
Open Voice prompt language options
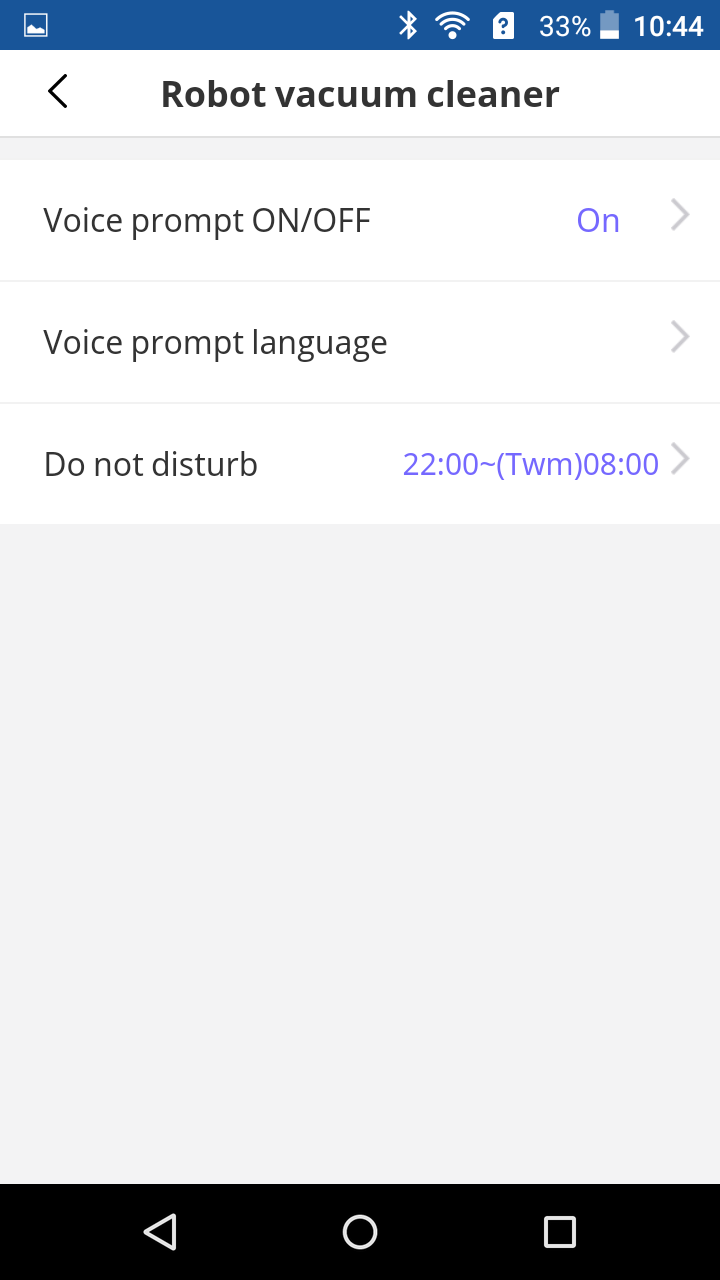click(360, 342)
